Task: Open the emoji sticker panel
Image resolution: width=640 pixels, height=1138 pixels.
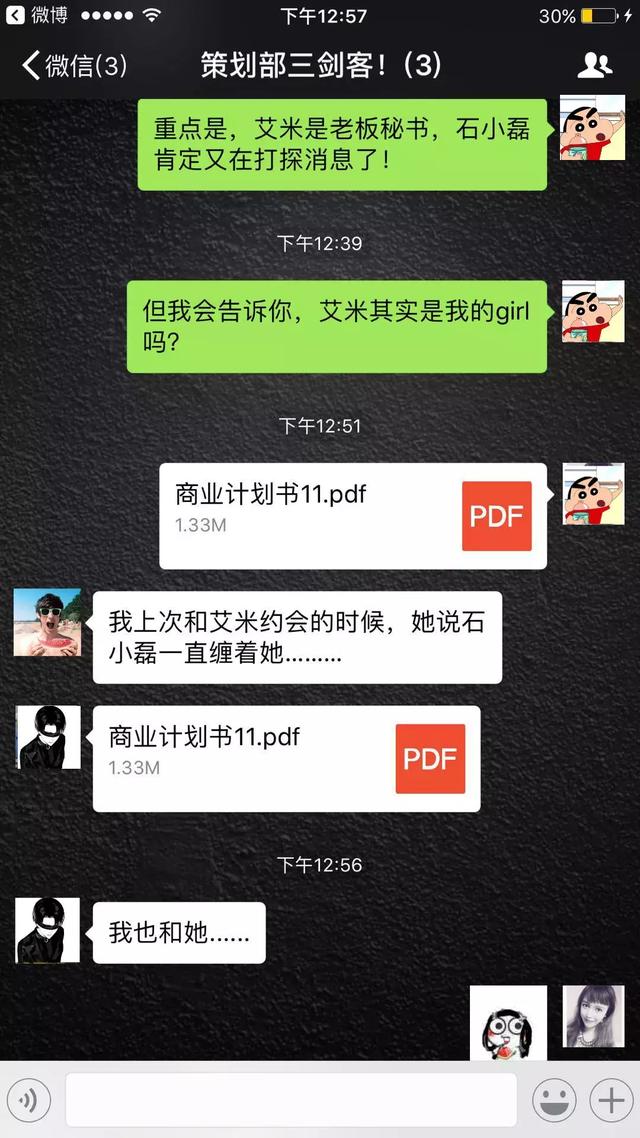Action: point(554,1100)
